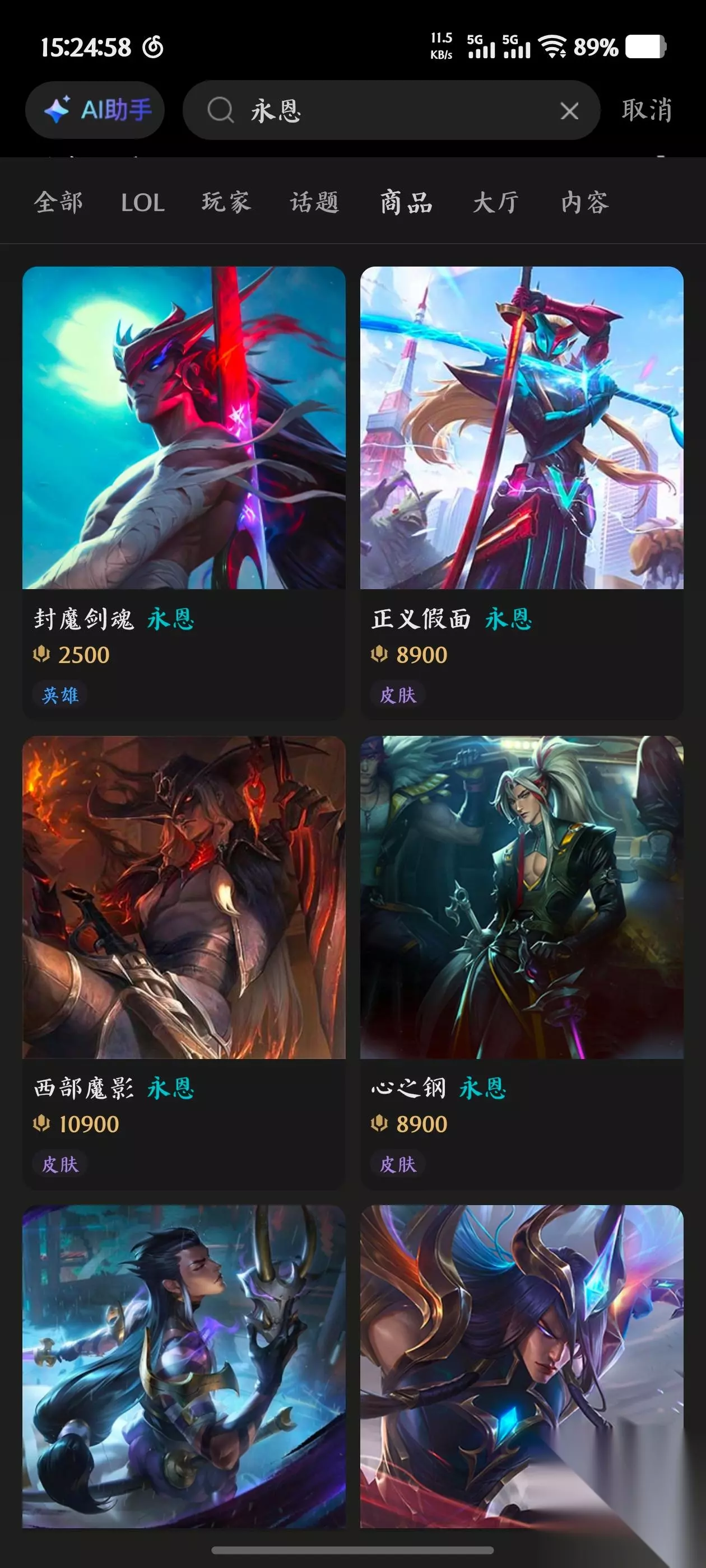Open the AI助手 assistant
706x1568 pixels.
(95, 110)
